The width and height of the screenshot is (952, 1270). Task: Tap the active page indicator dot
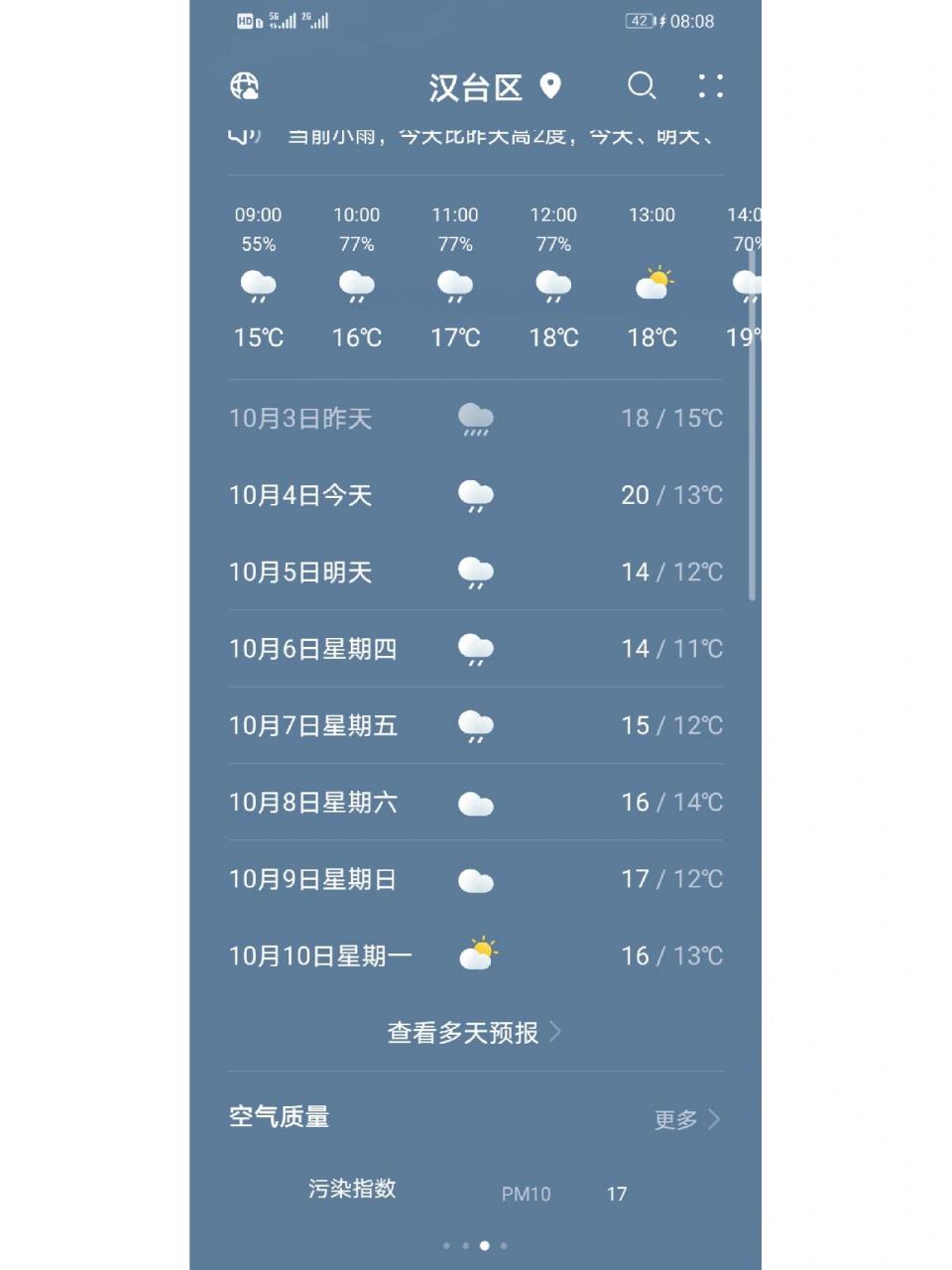click(x=483, y=1245)
